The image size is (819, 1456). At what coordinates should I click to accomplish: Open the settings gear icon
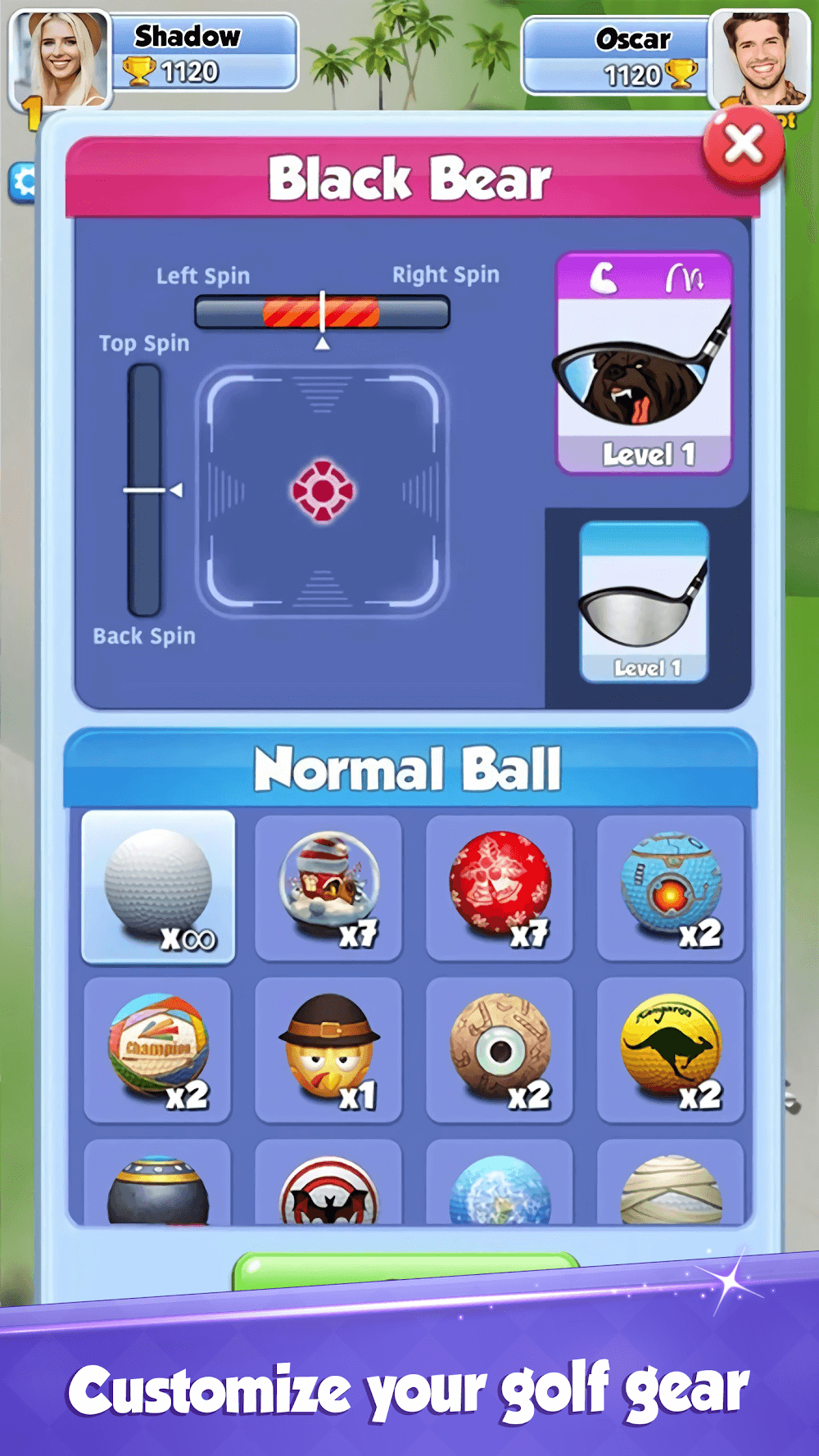23,182
